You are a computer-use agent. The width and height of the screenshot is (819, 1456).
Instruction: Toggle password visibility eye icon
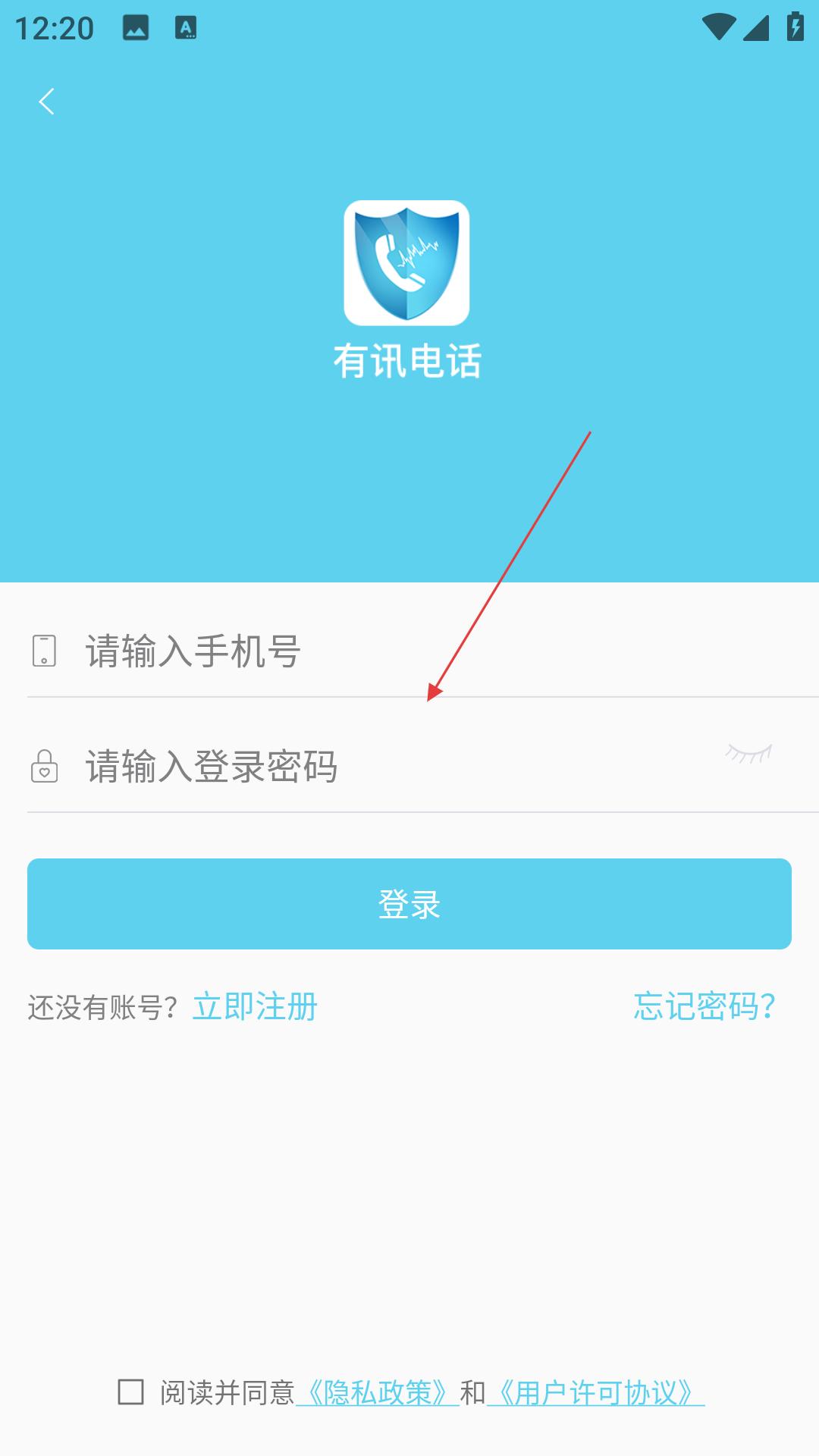[x=748, y=753]
